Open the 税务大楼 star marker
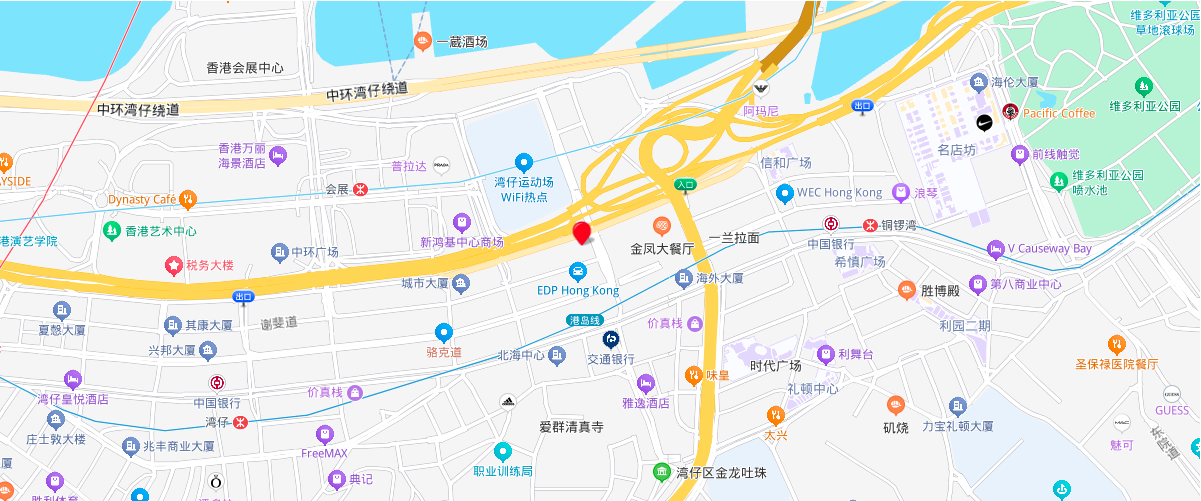The image size is (1201, 501). [x=174, y=265]
